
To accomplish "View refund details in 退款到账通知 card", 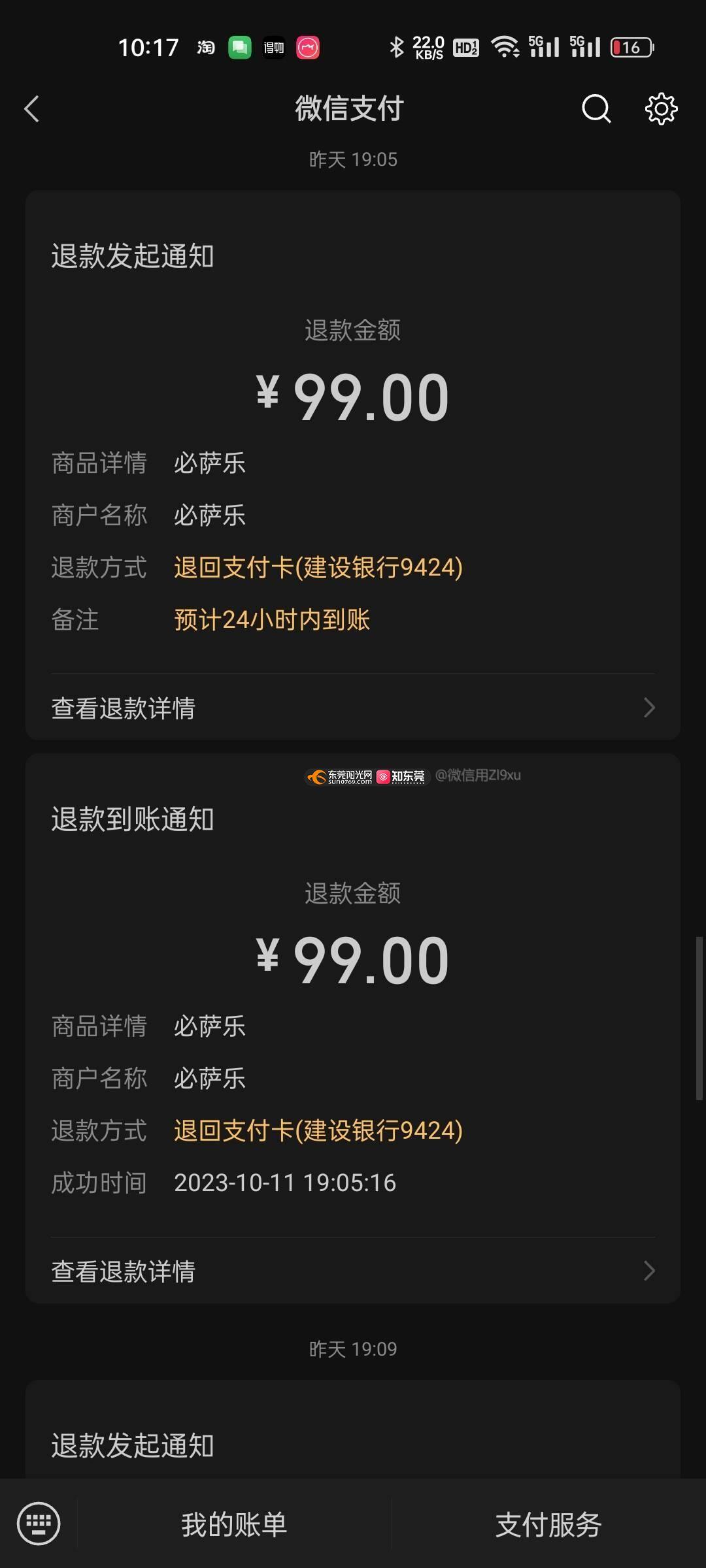I will (x=353, y=1271).
